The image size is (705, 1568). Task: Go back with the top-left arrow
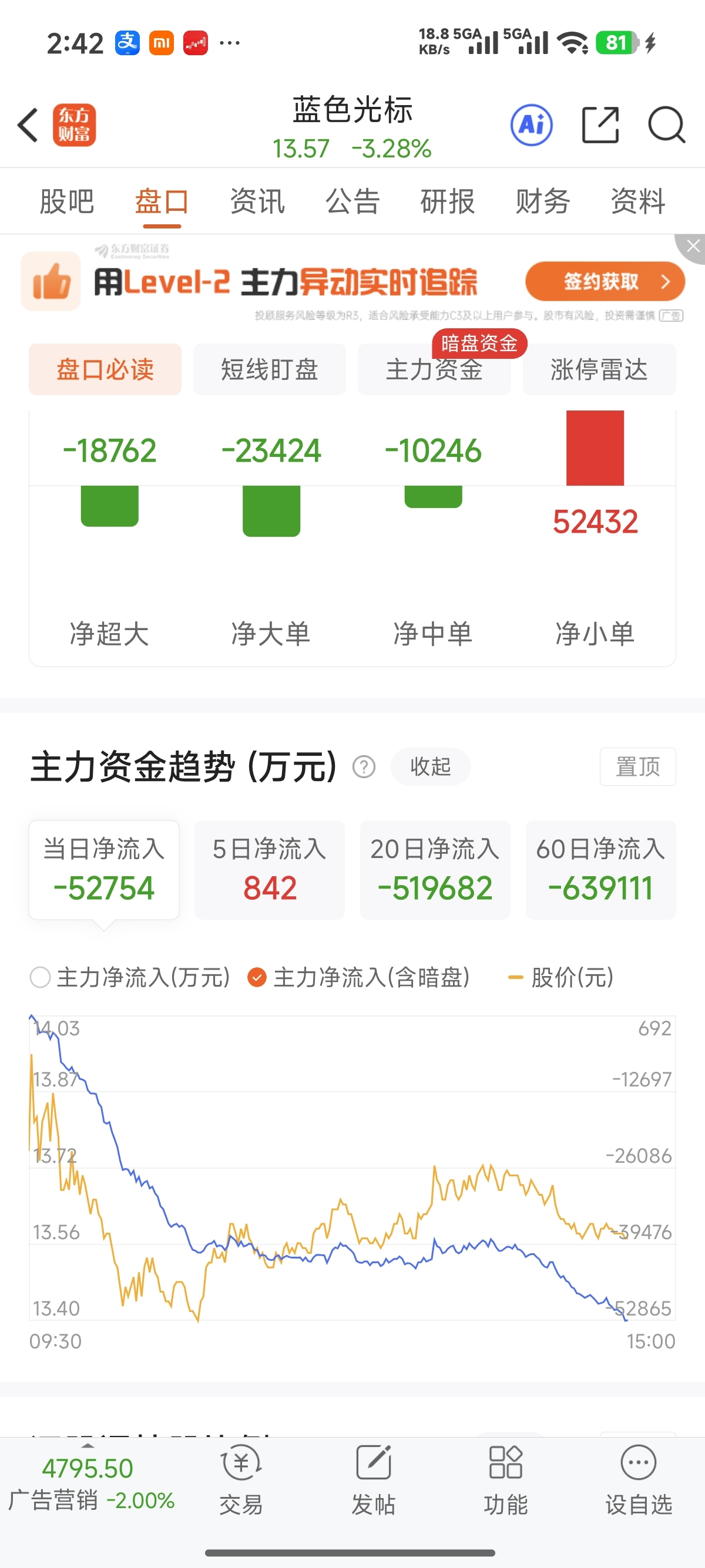click(28, 126)
